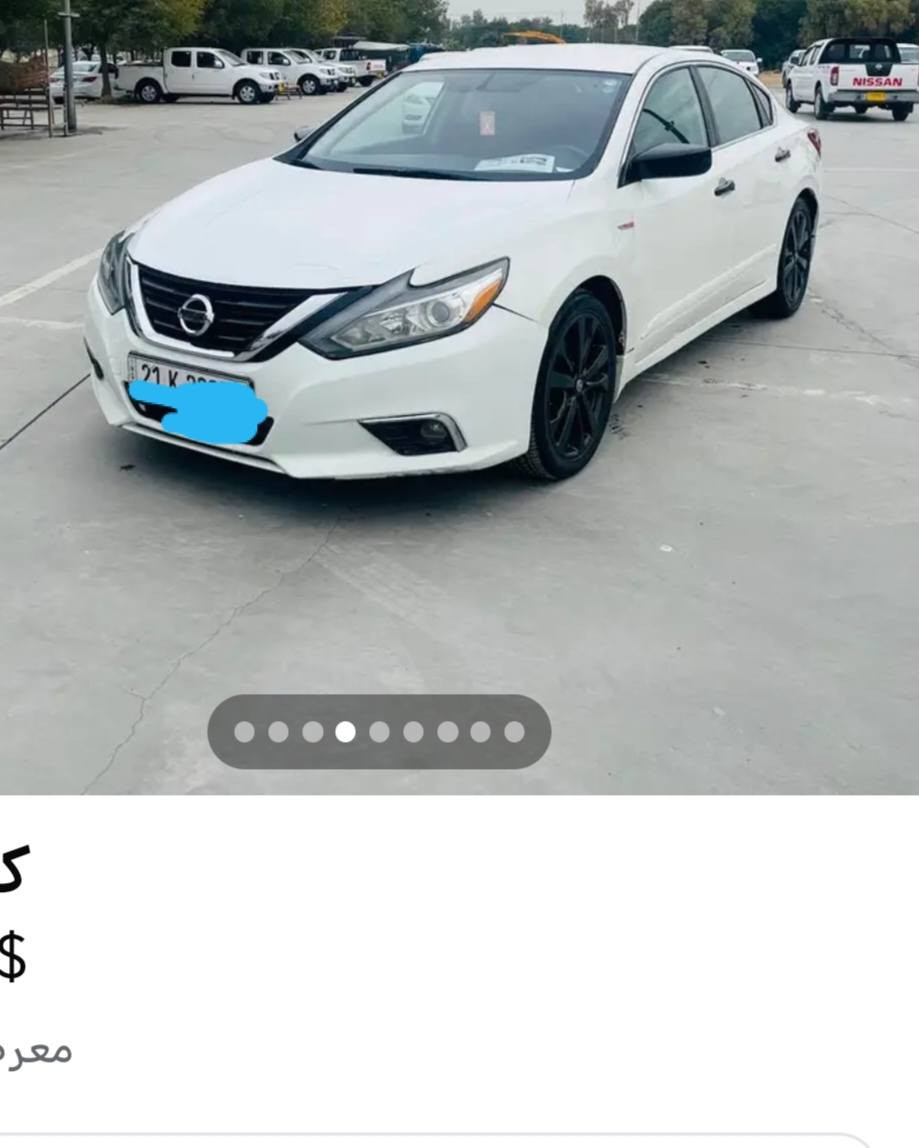This screenshot has height=1148, width=919.
Task: Tap the photo carousel page indicator dots
Action: [379, 732]
